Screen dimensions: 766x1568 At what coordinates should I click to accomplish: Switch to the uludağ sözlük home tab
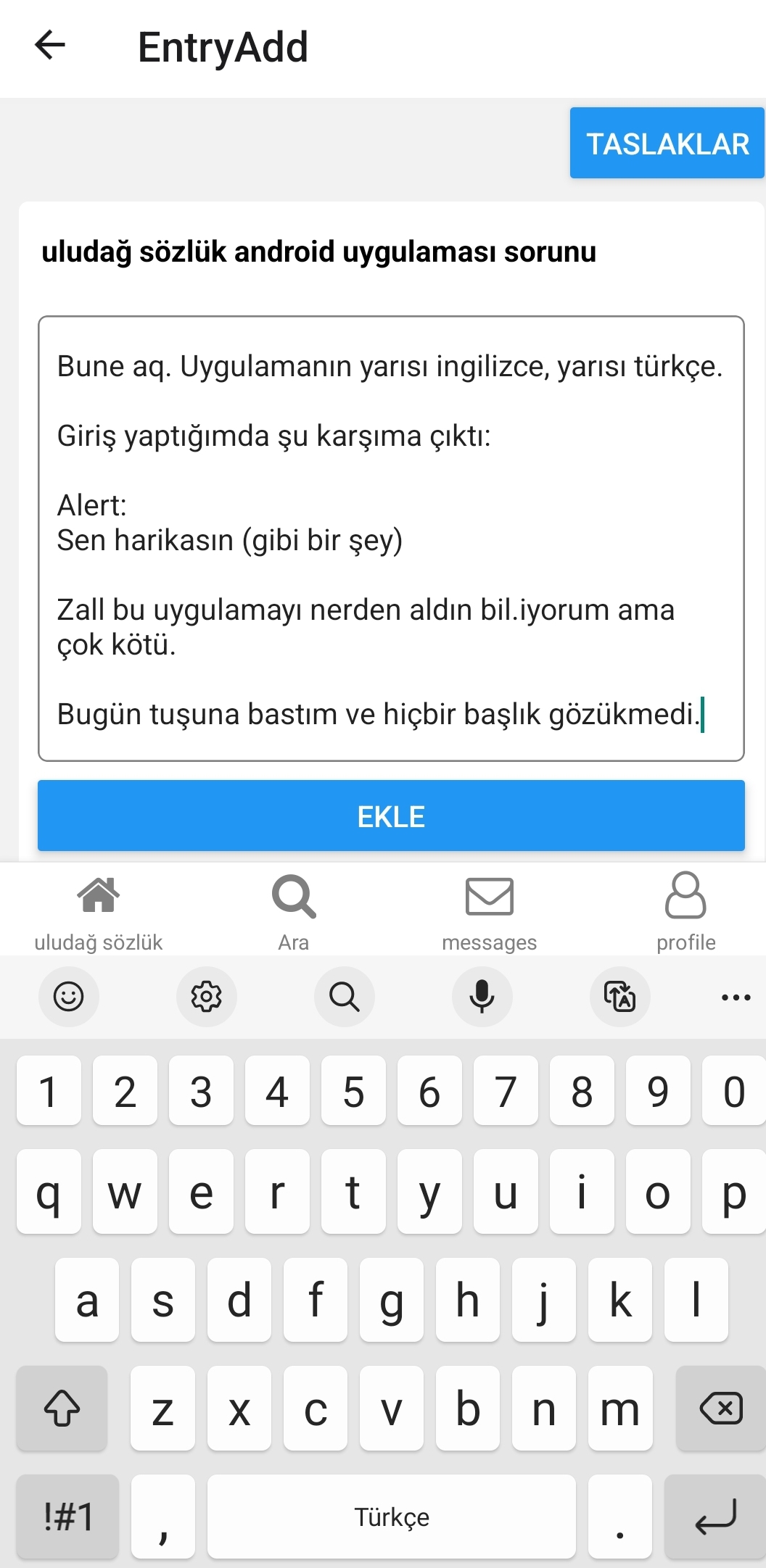point(98,913)
